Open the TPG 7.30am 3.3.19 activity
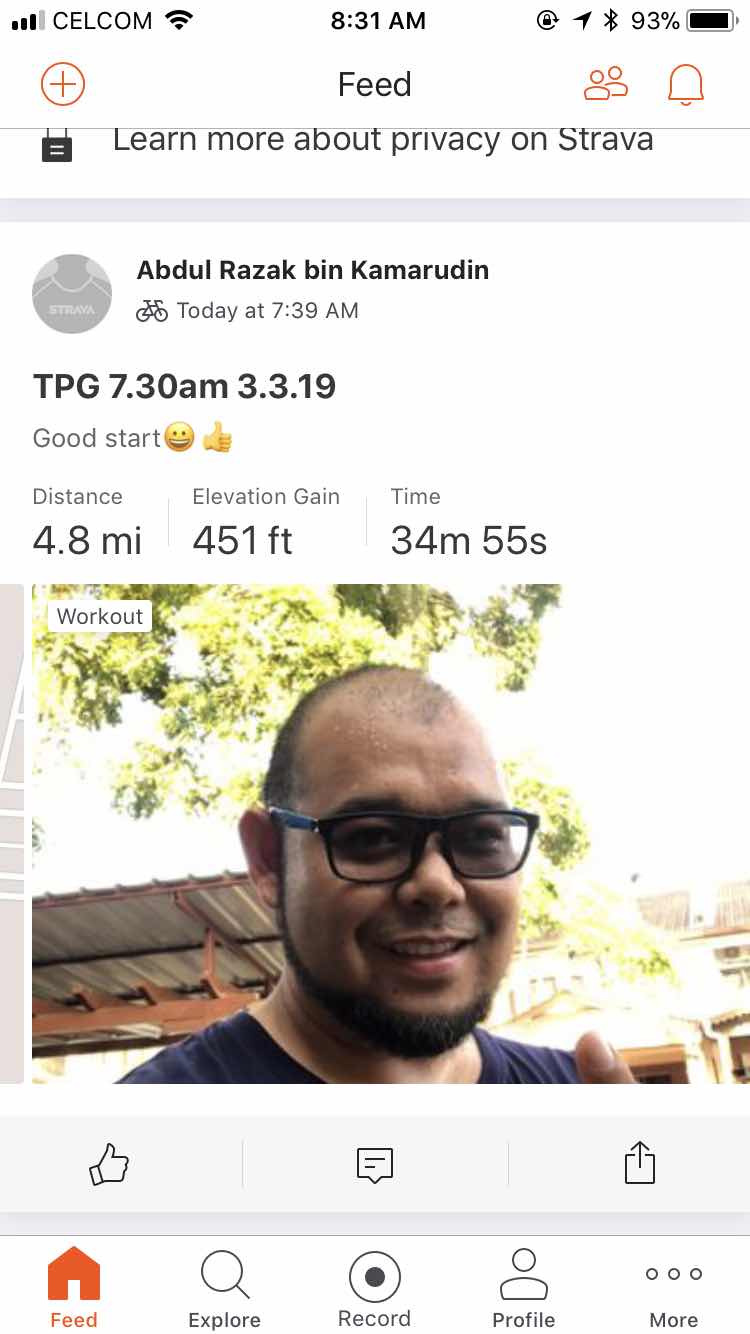Viewport: 750px width, 1334px height. coord(185,386)
